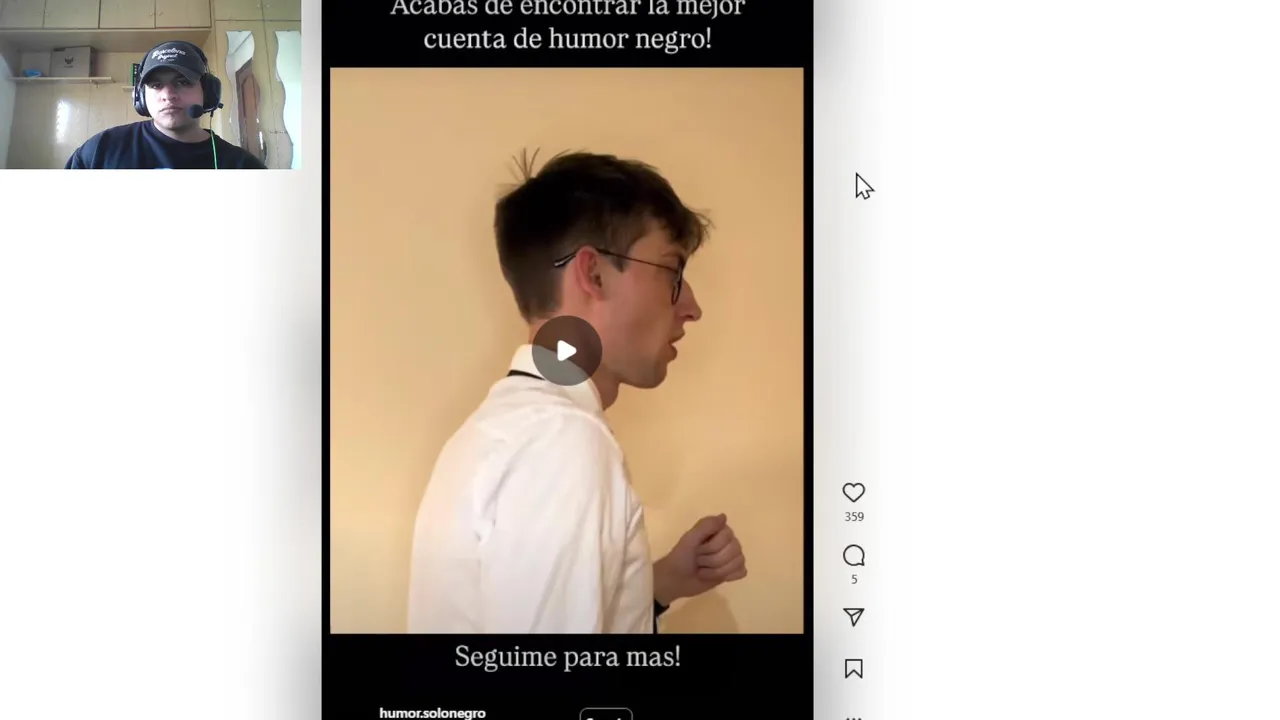Share the reel via the paper plane icon
Image resolution: width=1280 pixels, height=720 pixels.
[853, 617]
